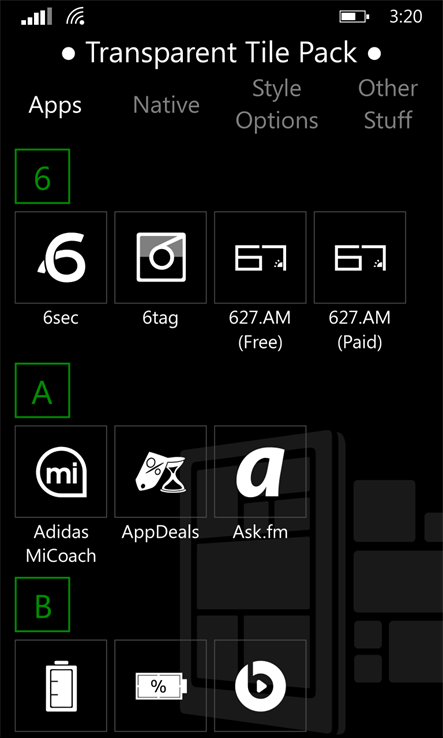The width and height of the screenshot is (443, 738).
Task: Go to the Other Stuff tab
Action: coord(388,104)
